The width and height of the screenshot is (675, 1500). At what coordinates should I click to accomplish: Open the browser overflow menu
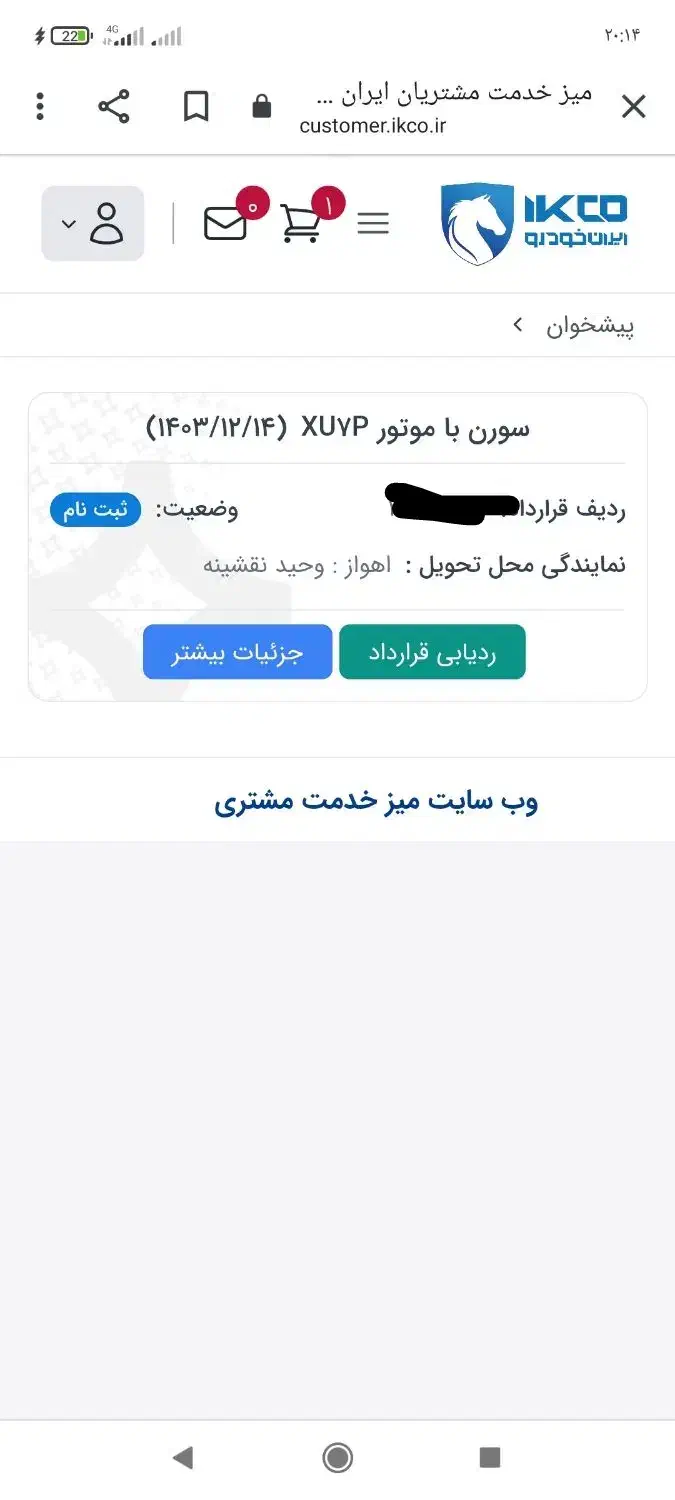click(x=40, y=107)
